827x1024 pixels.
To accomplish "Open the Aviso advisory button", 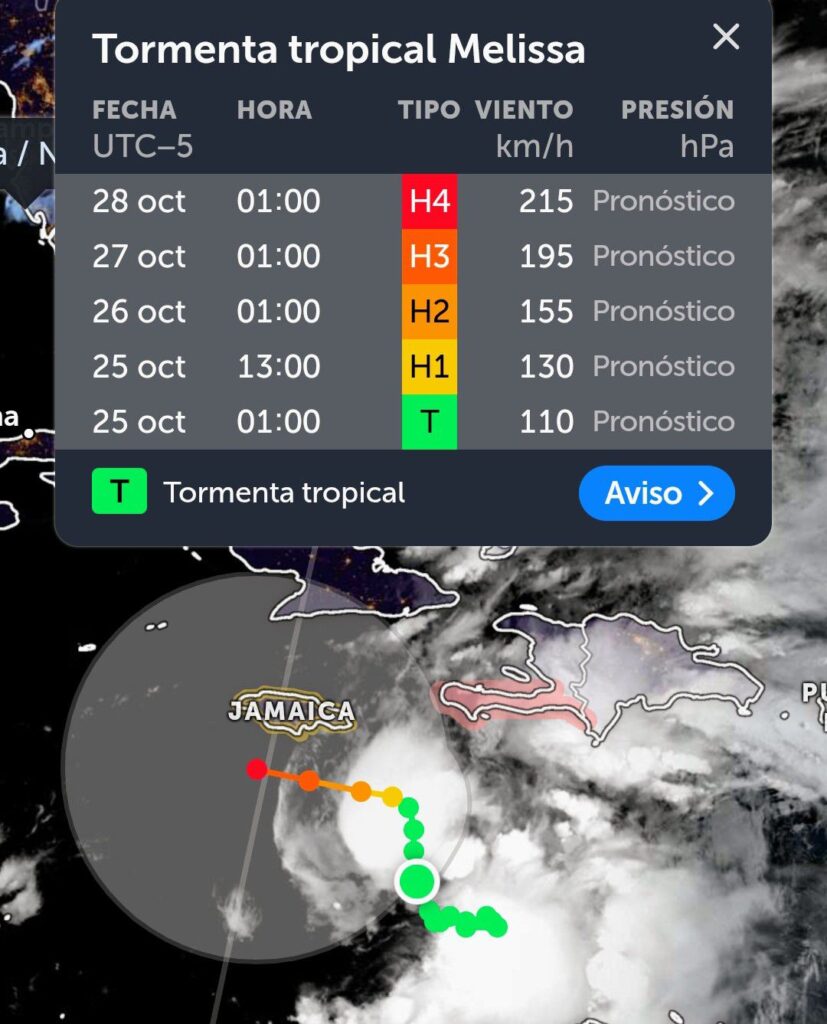I will click(656, 493).
